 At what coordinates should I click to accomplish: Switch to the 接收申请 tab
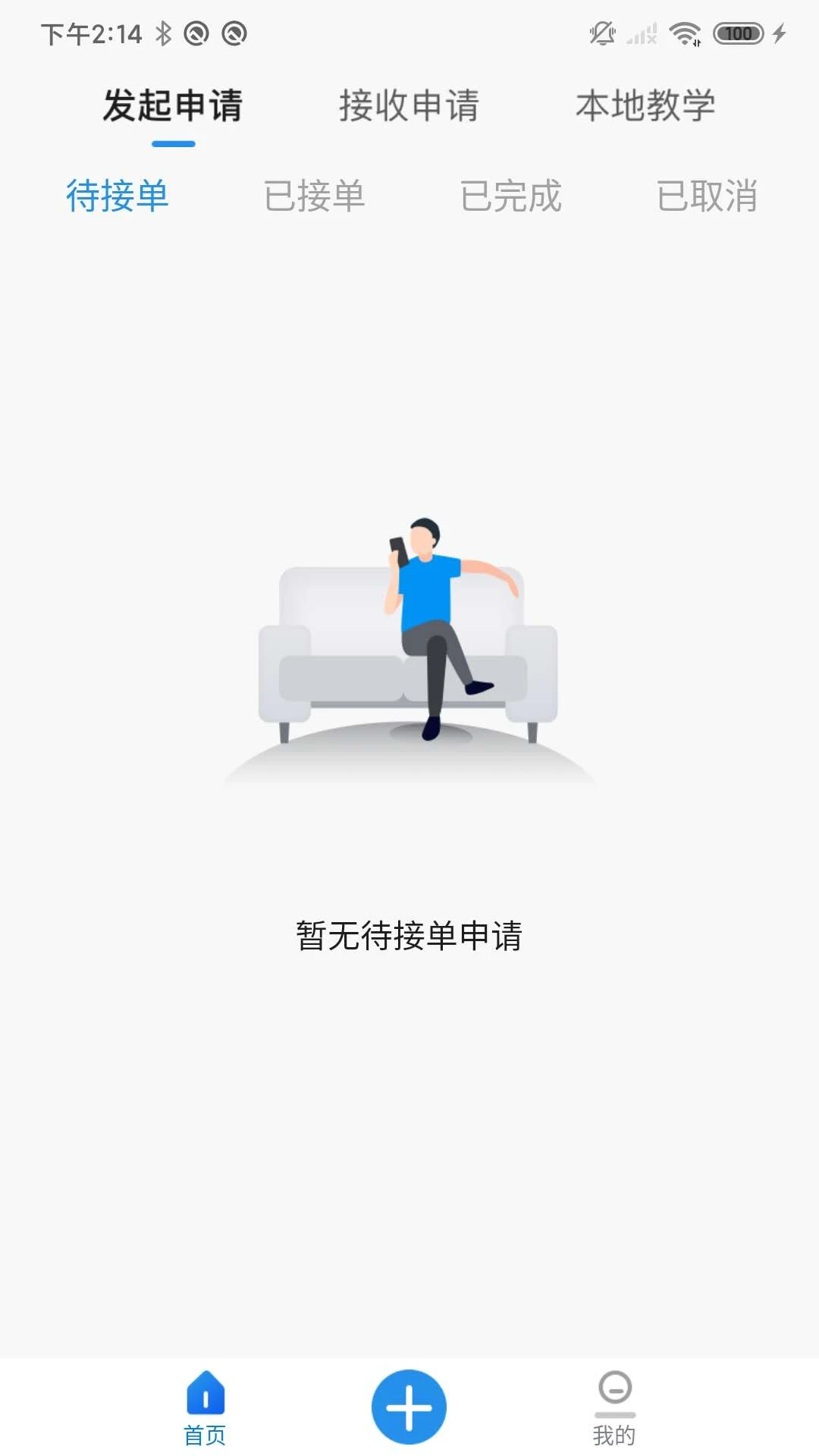tap(409, 105)
